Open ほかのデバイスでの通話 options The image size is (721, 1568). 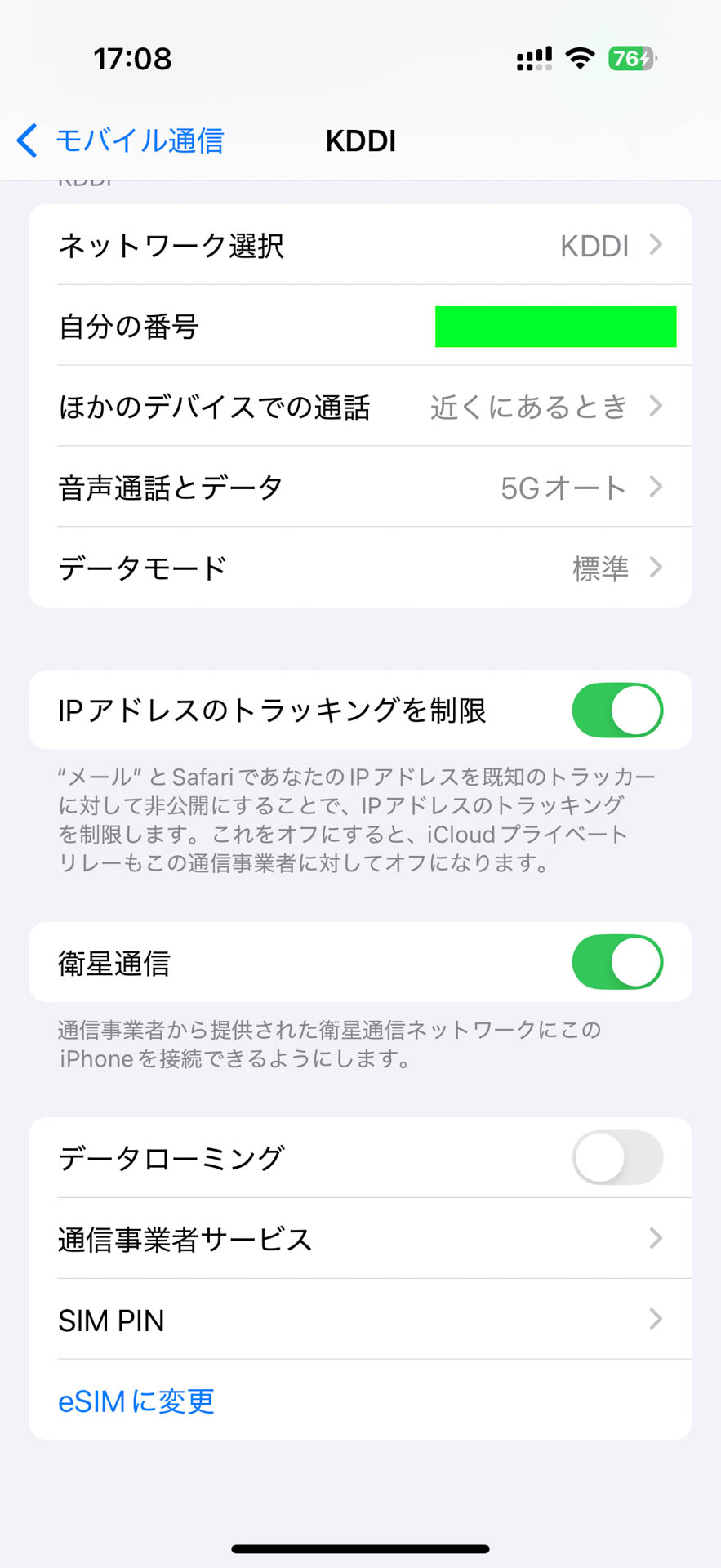pyautogui.click(x=360, y=406)
